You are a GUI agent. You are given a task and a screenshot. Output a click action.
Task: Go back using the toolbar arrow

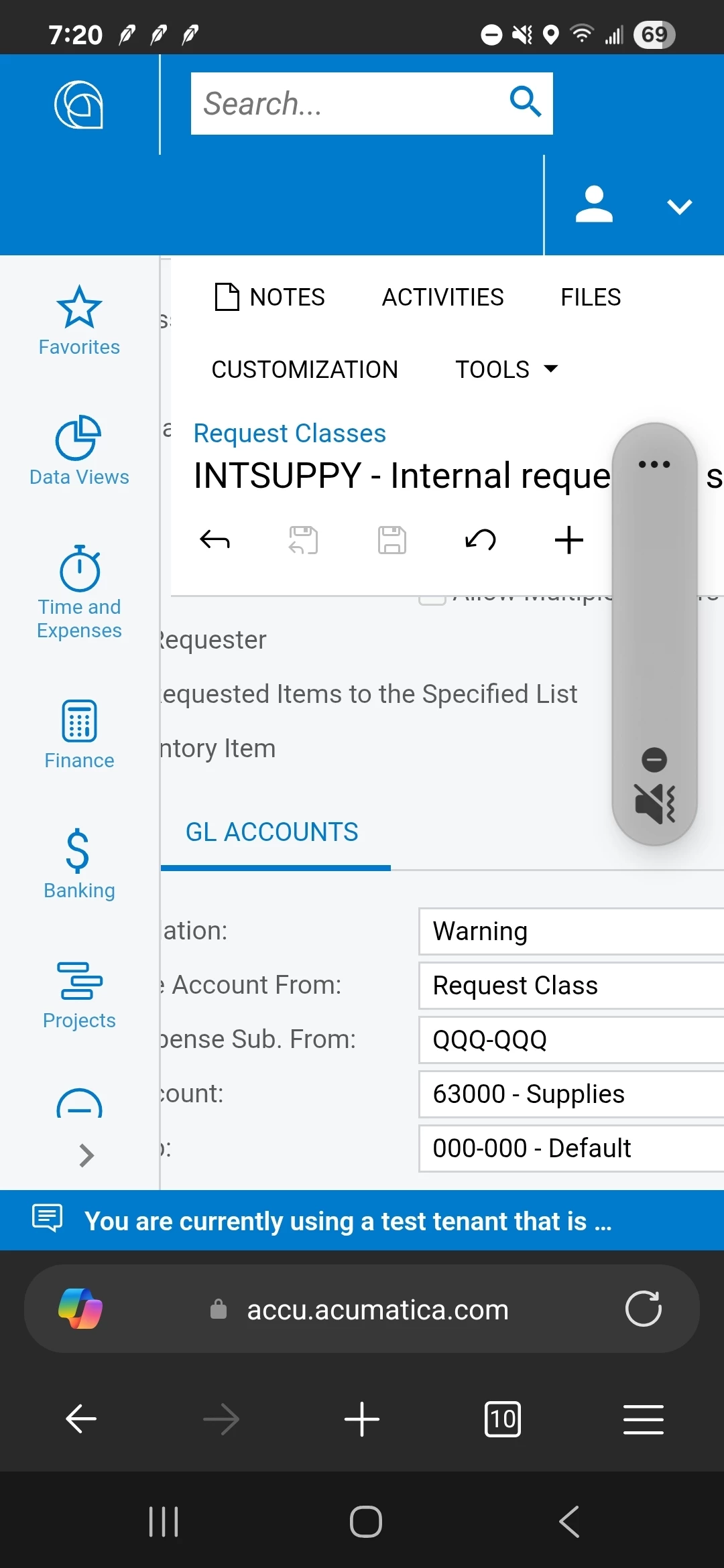pyautogui.click(x=215, y=539)
